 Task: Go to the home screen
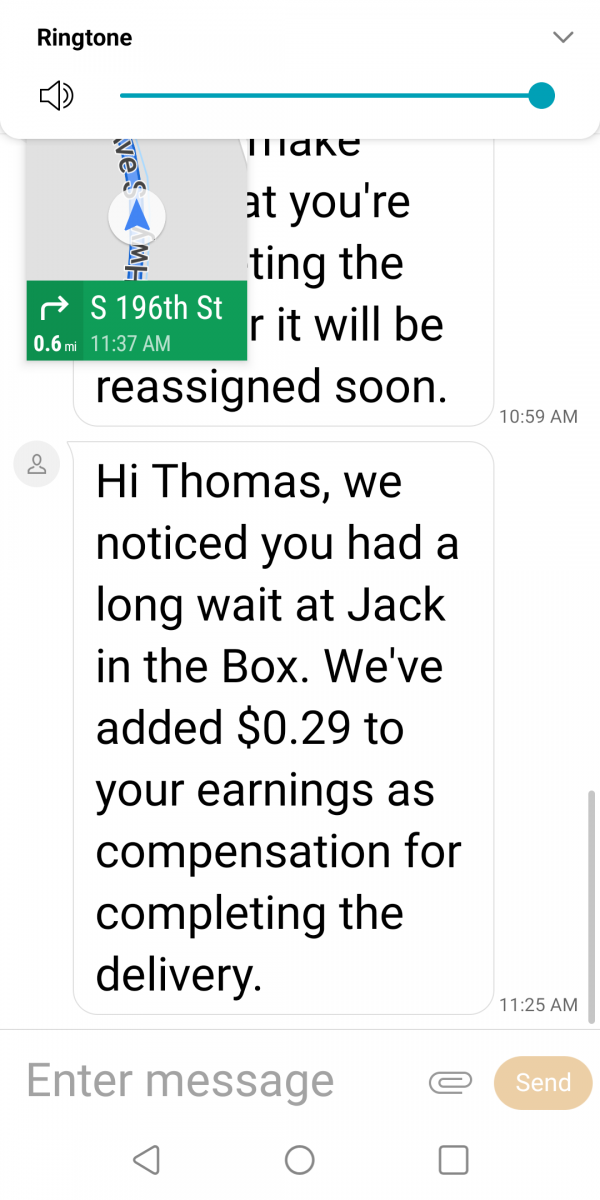[300, 1159]
